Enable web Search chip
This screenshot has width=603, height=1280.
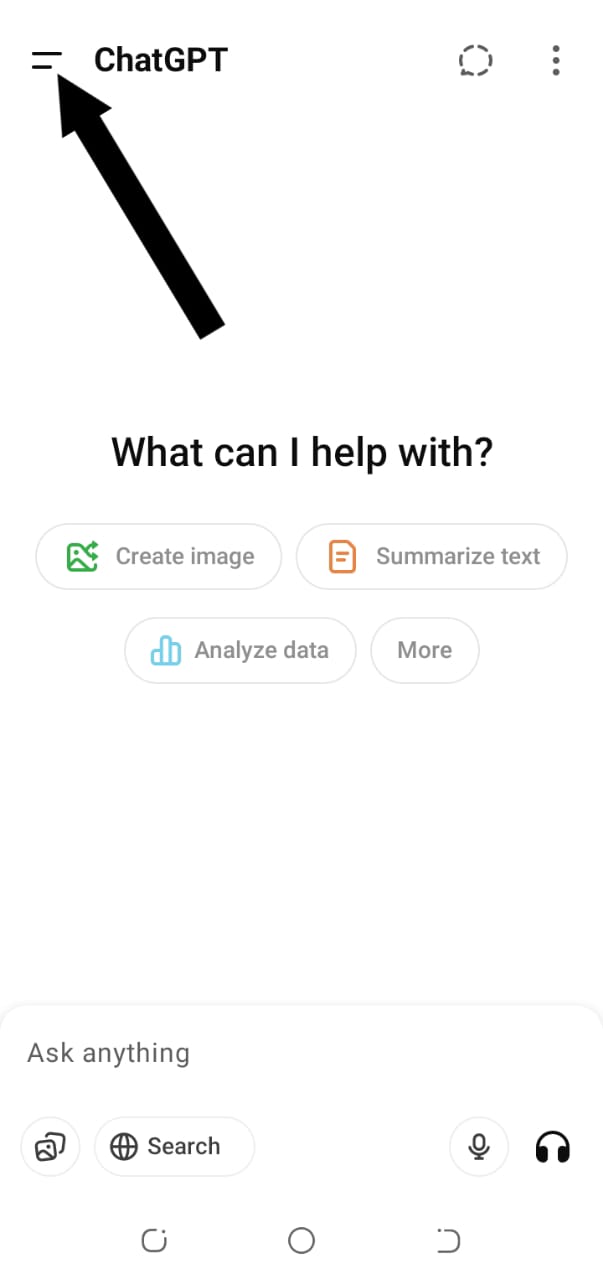point(175,1146)
